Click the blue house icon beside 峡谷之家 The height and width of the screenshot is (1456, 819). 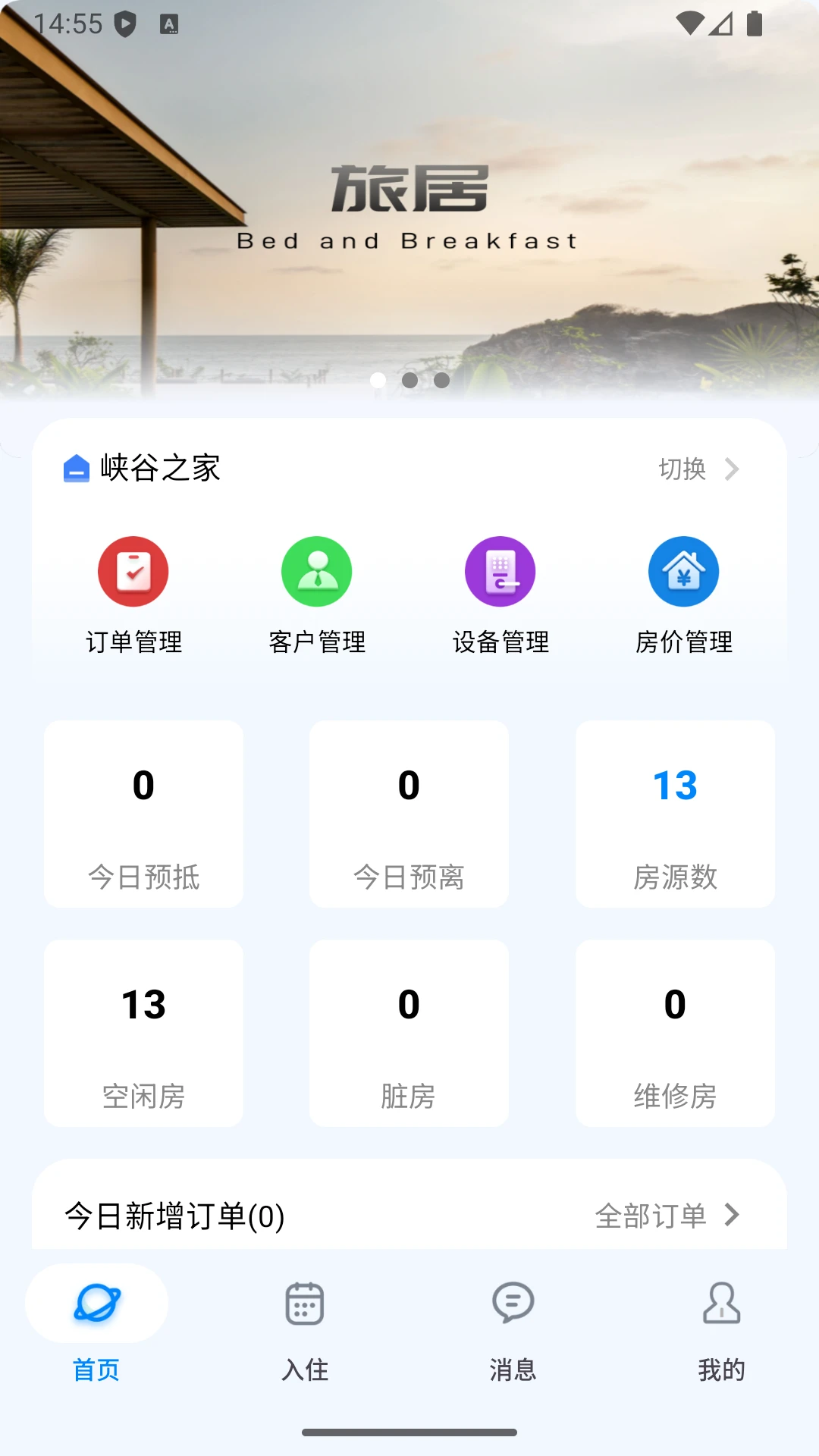(x=75, y=469)
